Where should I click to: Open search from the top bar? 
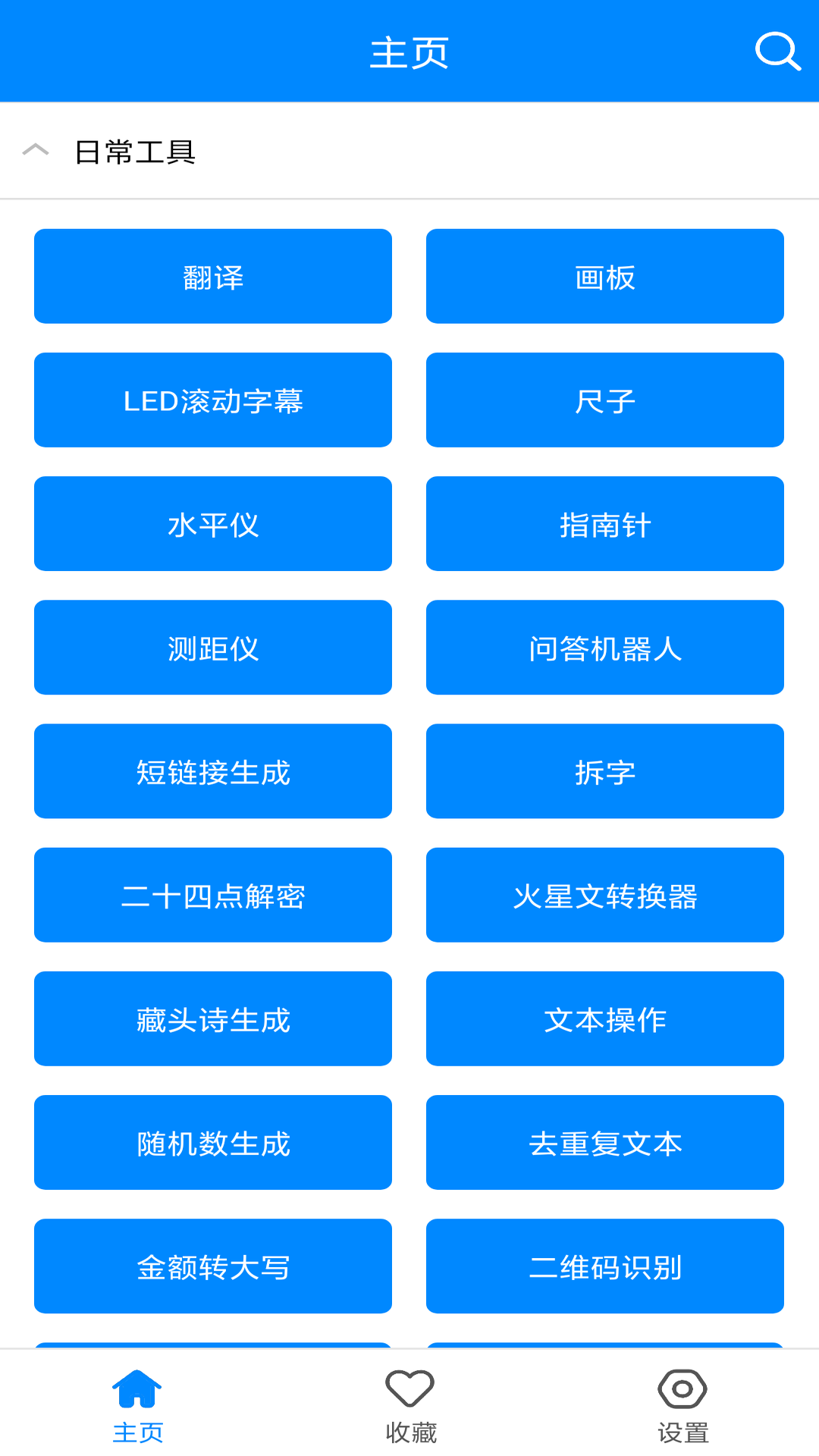[x=777, y=52]
